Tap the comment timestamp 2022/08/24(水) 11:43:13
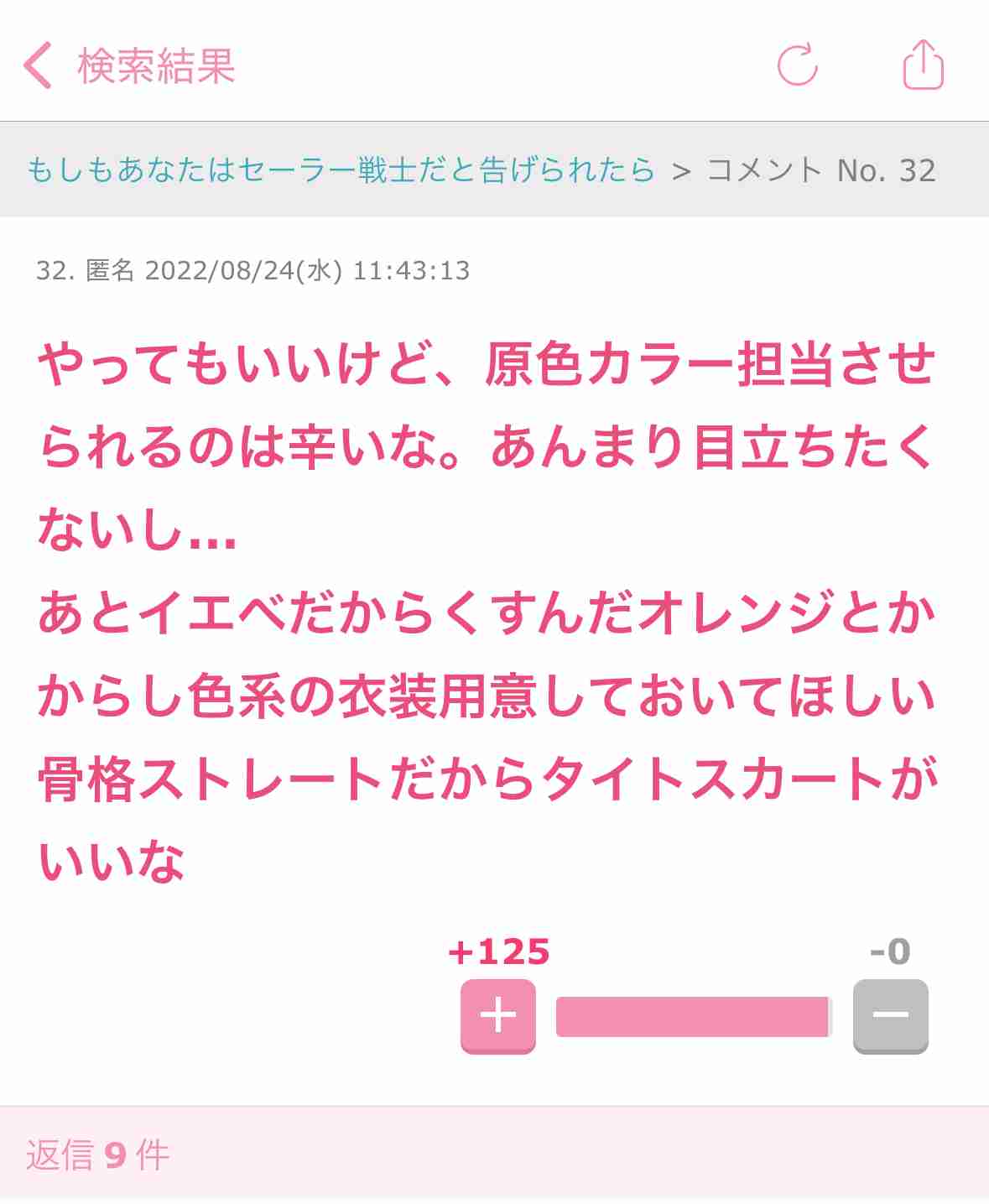 [x=309, y=270]
